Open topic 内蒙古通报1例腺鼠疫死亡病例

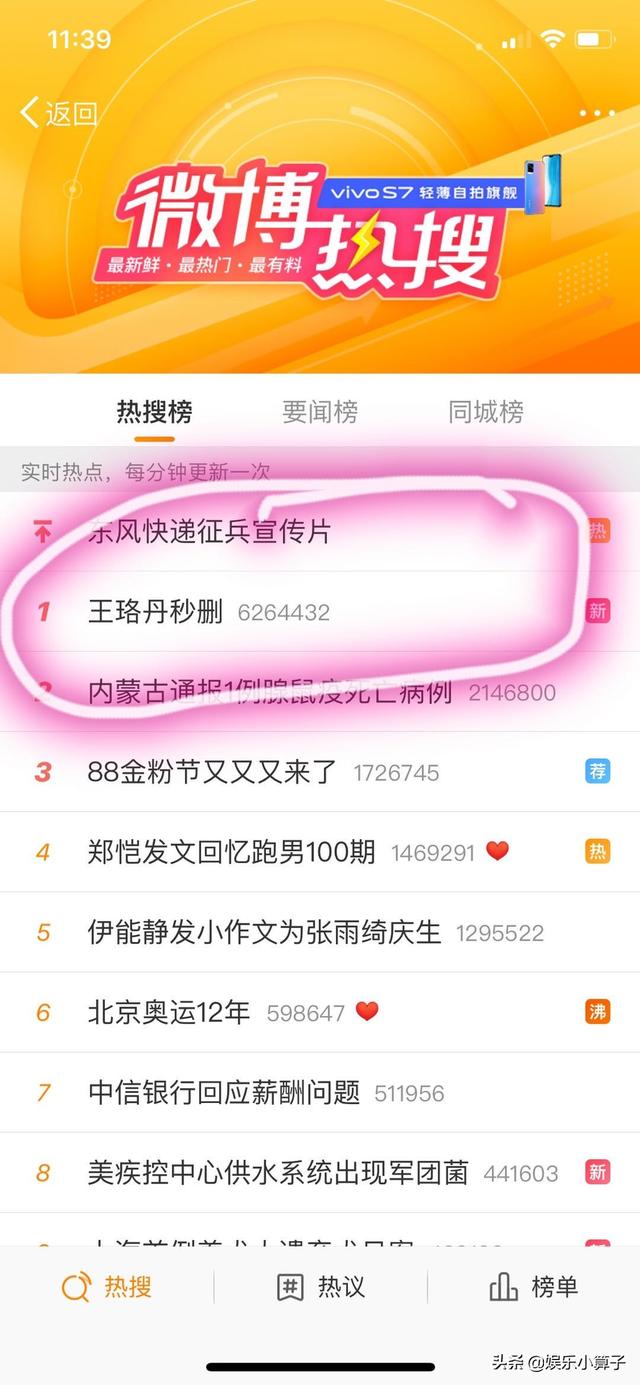click(270, 691)
